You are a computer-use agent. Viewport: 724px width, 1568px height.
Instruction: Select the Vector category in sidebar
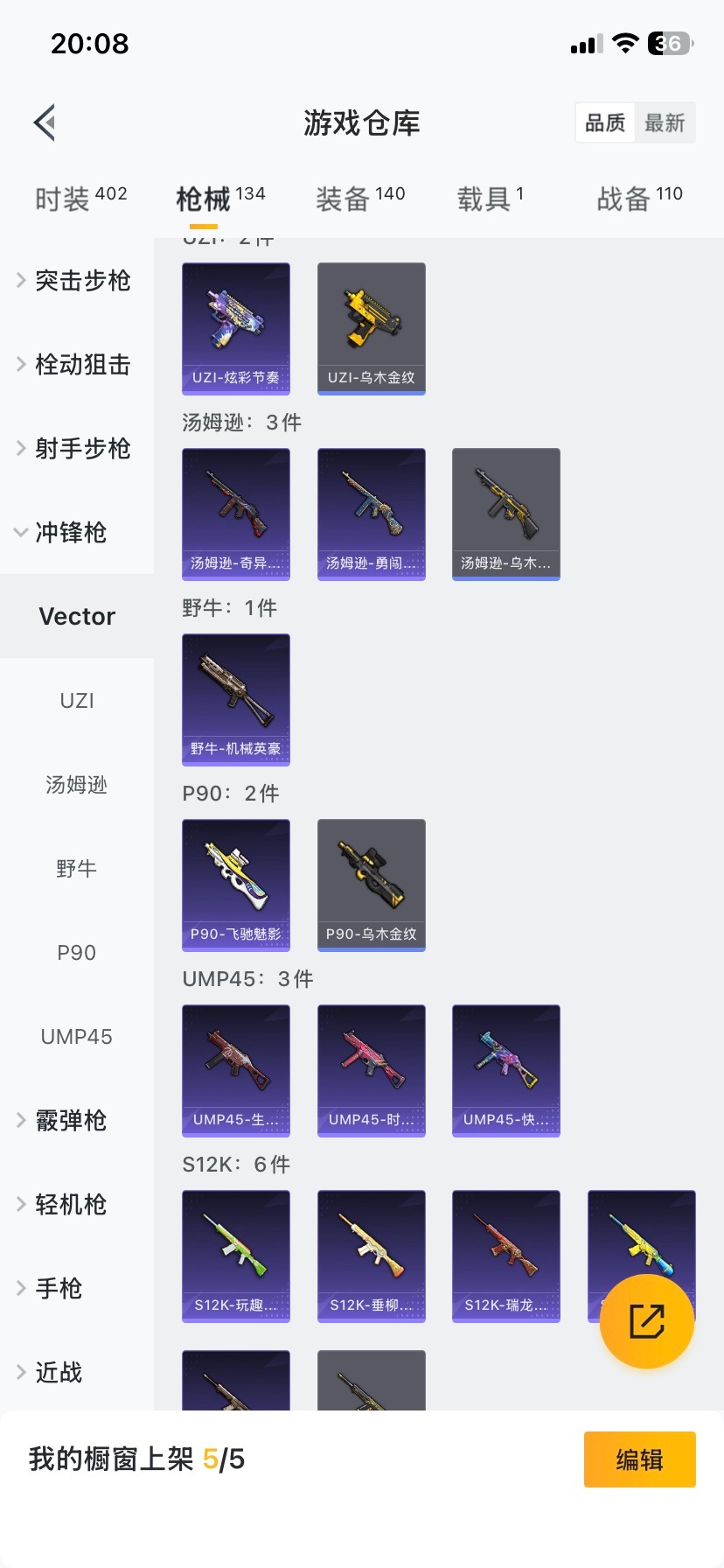click(x=77, y=616)
